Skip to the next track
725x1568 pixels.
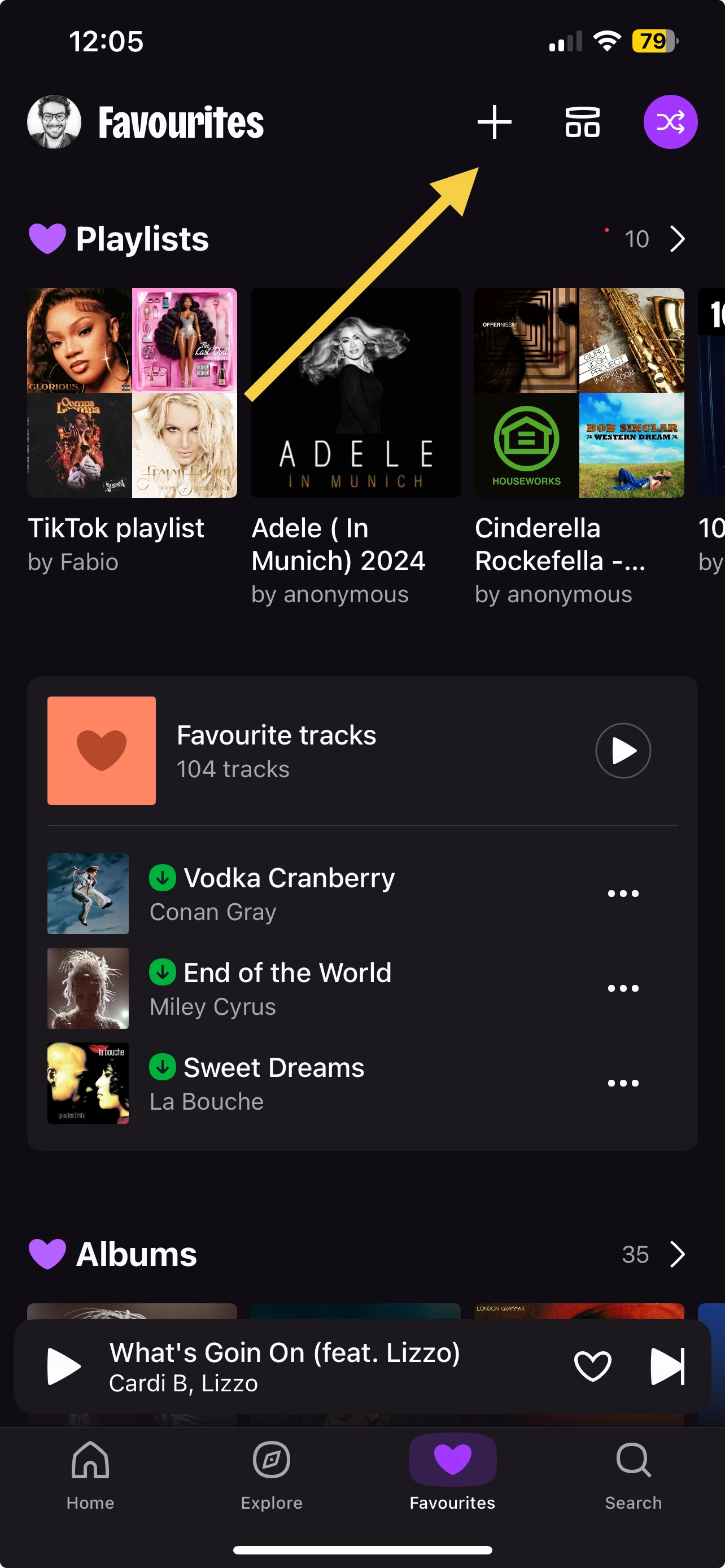[x=667, y=1366]
